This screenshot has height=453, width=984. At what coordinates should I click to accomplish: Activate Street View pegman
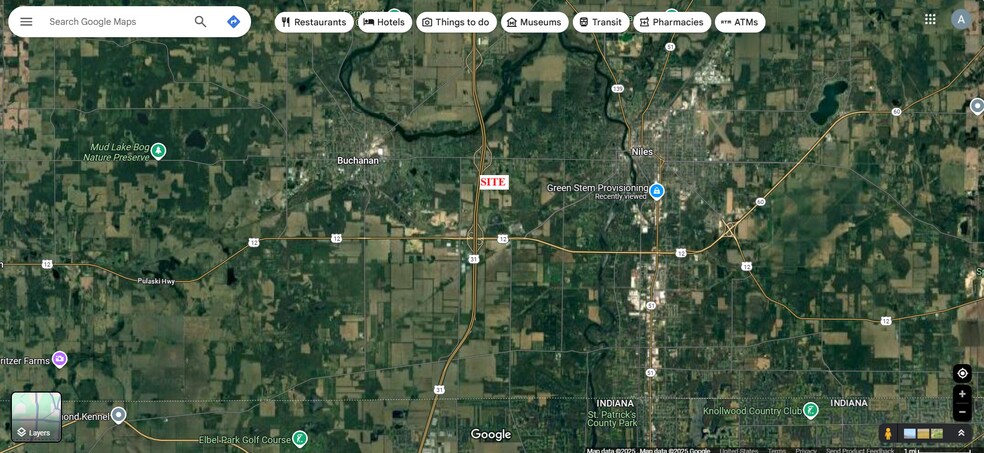click(888, 433)
